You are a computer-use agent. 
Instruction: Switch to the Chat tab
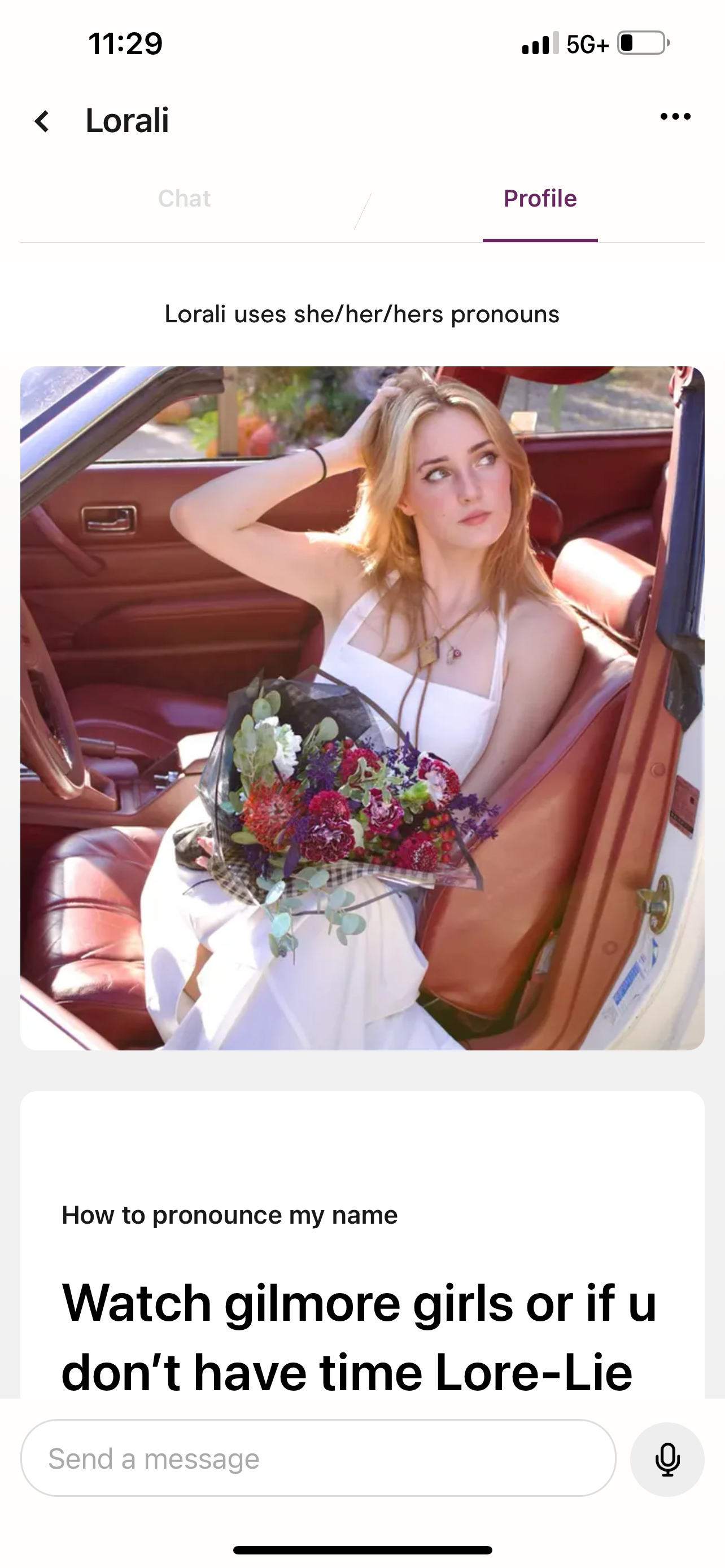click(x=184, y=199)
